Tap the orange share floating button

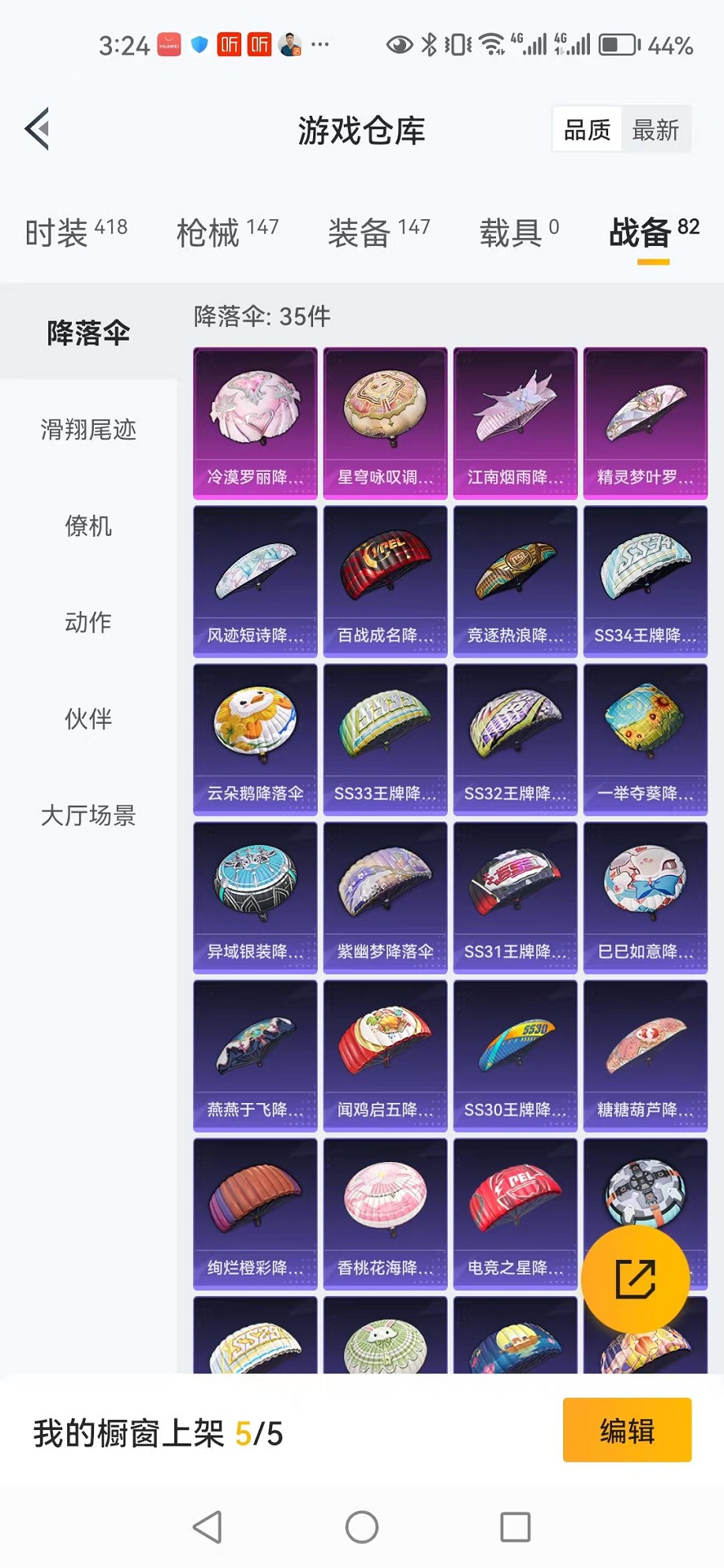click(635, 1278)
